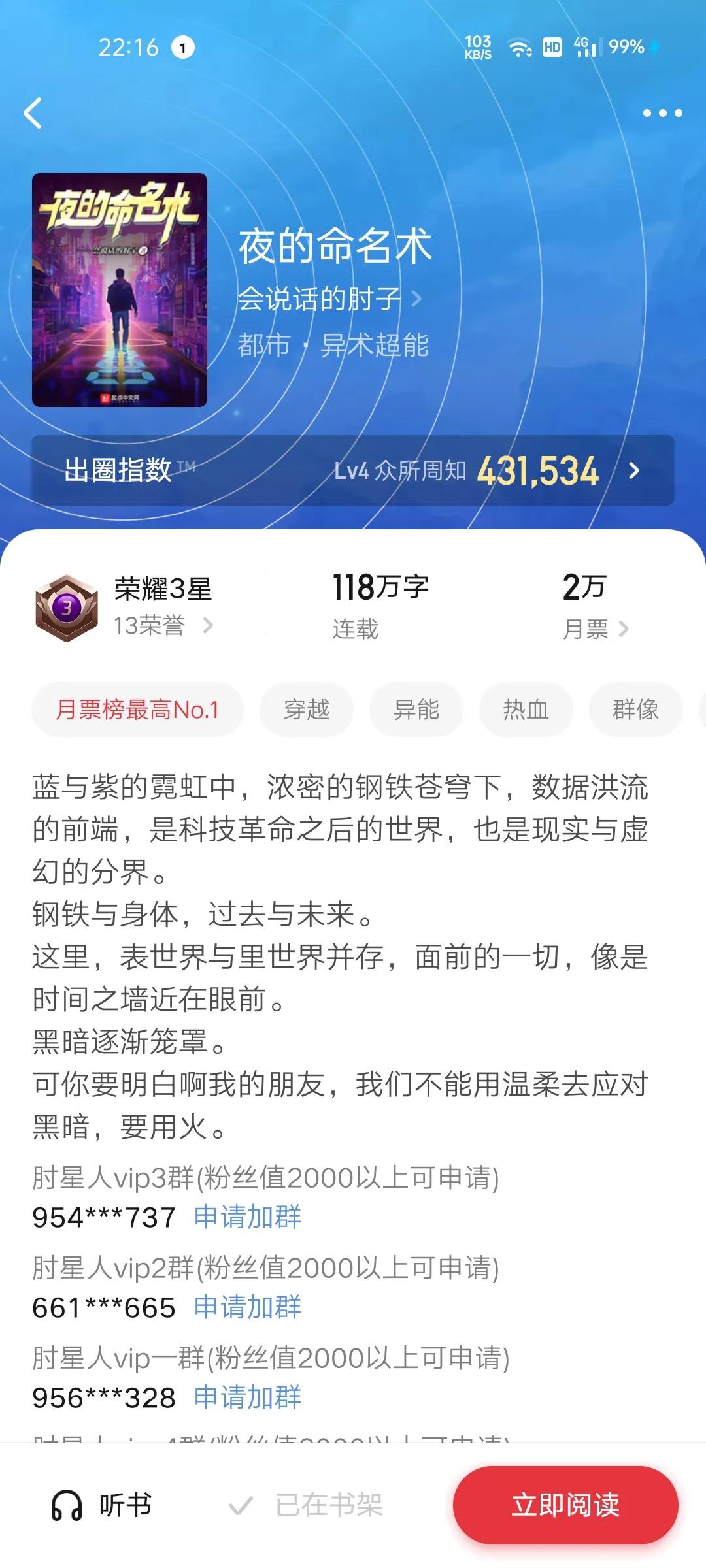The image size is (706, 1568).
Task: Tap the 月票榜最高No.1 chip
Action: click(137, 710)
